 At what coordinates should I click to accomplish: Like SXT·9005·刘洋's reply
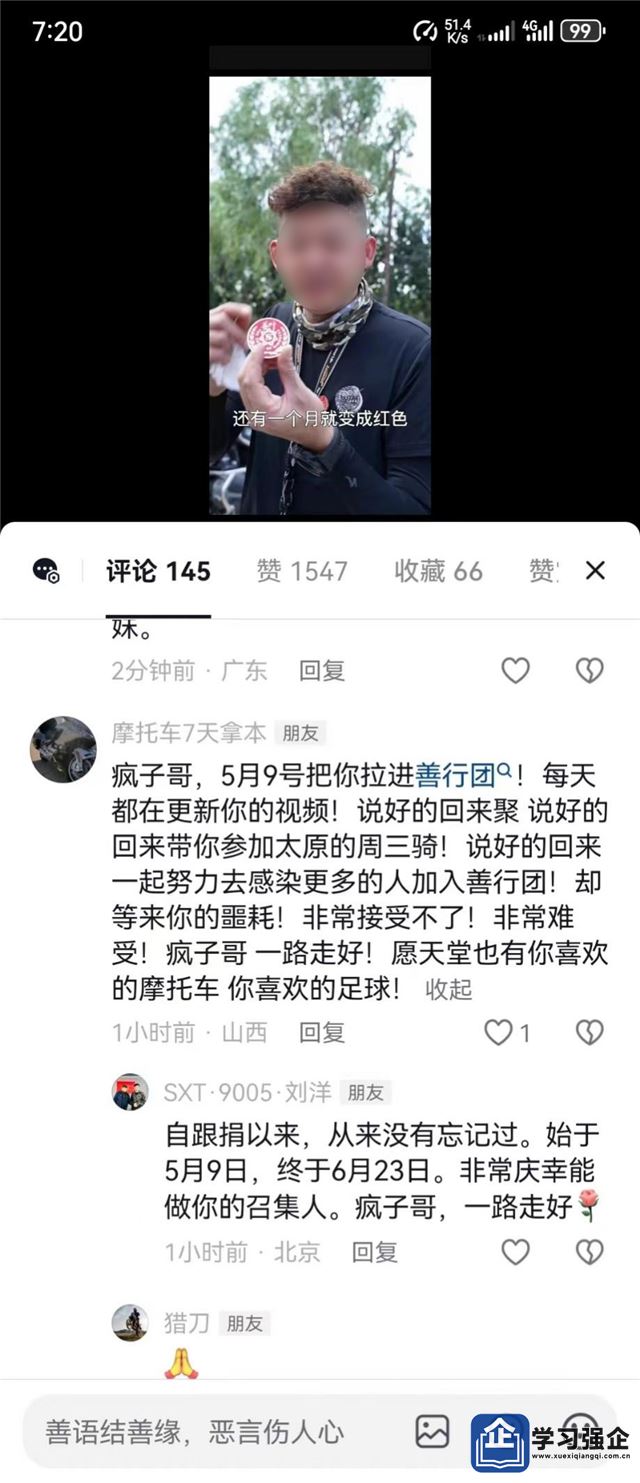(x=515, y=1251)
